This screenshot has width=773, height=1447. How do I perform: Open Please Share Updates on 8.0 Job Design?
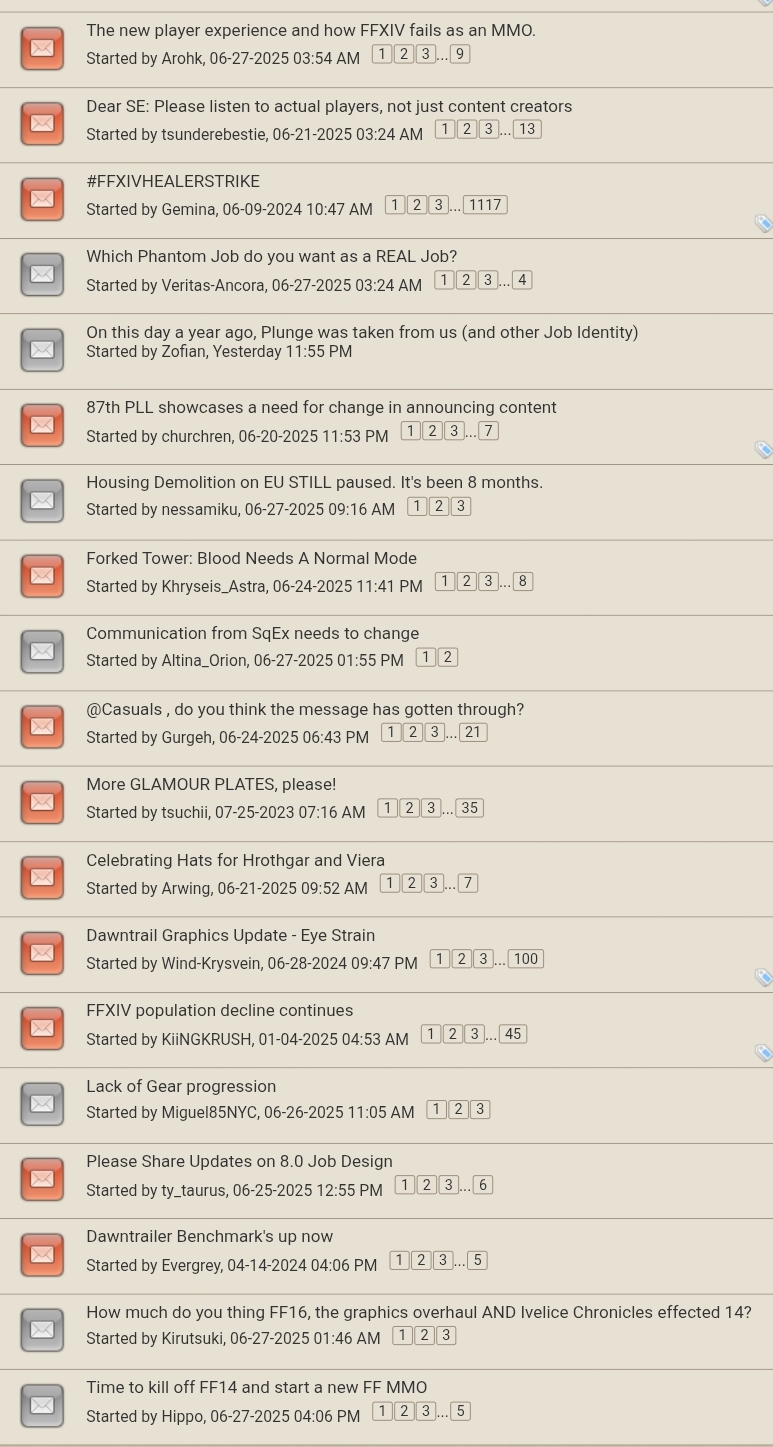[x=239, y=1161]
